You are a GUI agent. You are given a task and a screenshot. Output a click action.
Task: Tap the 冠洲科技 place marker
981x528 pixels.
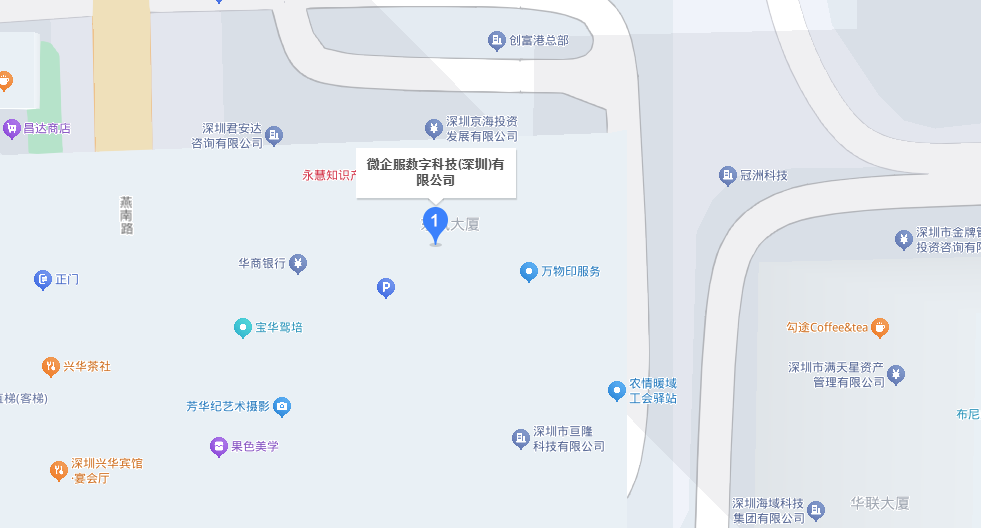click(727, 176)
